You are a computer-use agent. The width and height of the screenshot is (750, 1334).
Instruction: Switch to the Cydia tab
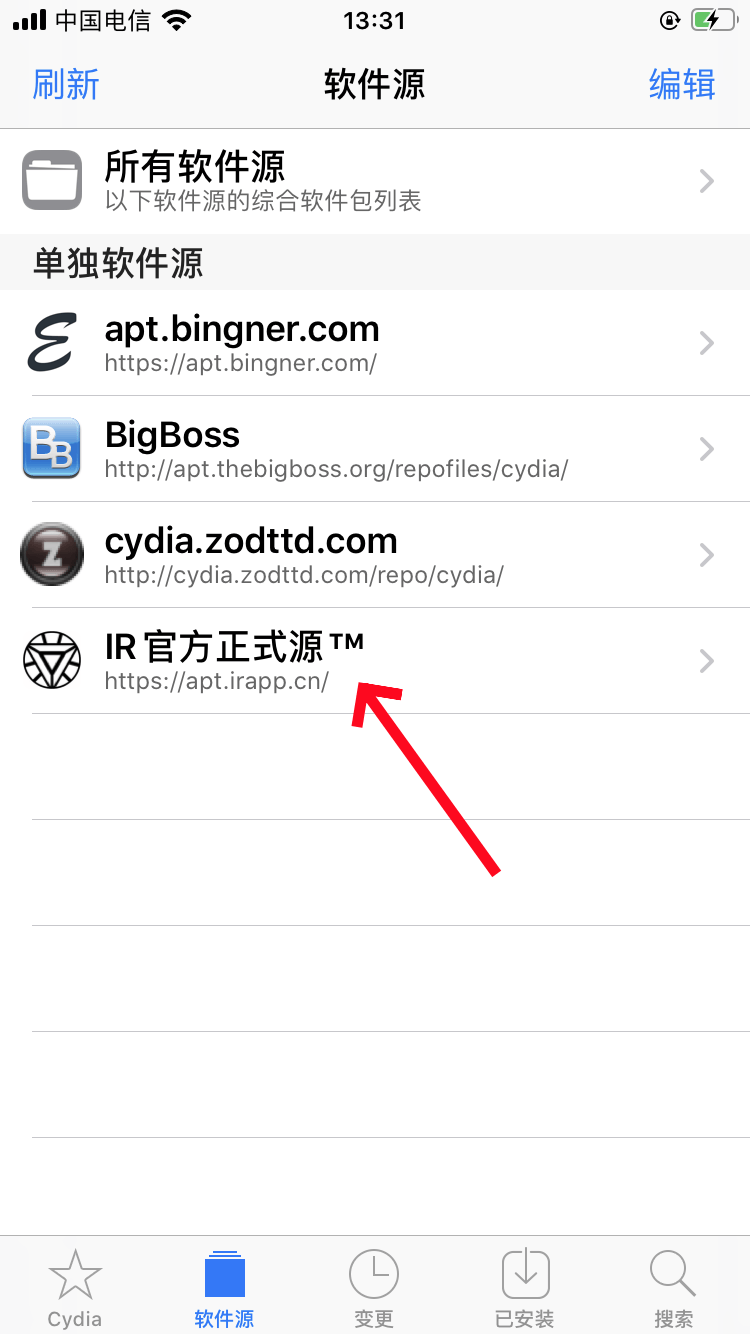[75, 1288]
